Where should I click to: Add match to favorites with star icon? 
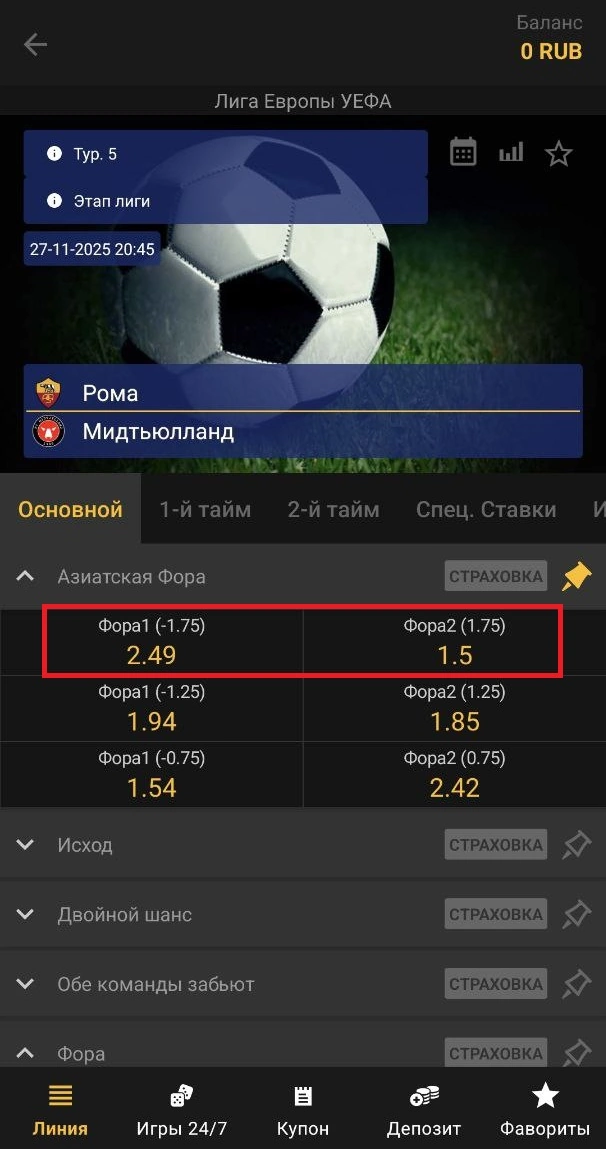coord(558,153)
